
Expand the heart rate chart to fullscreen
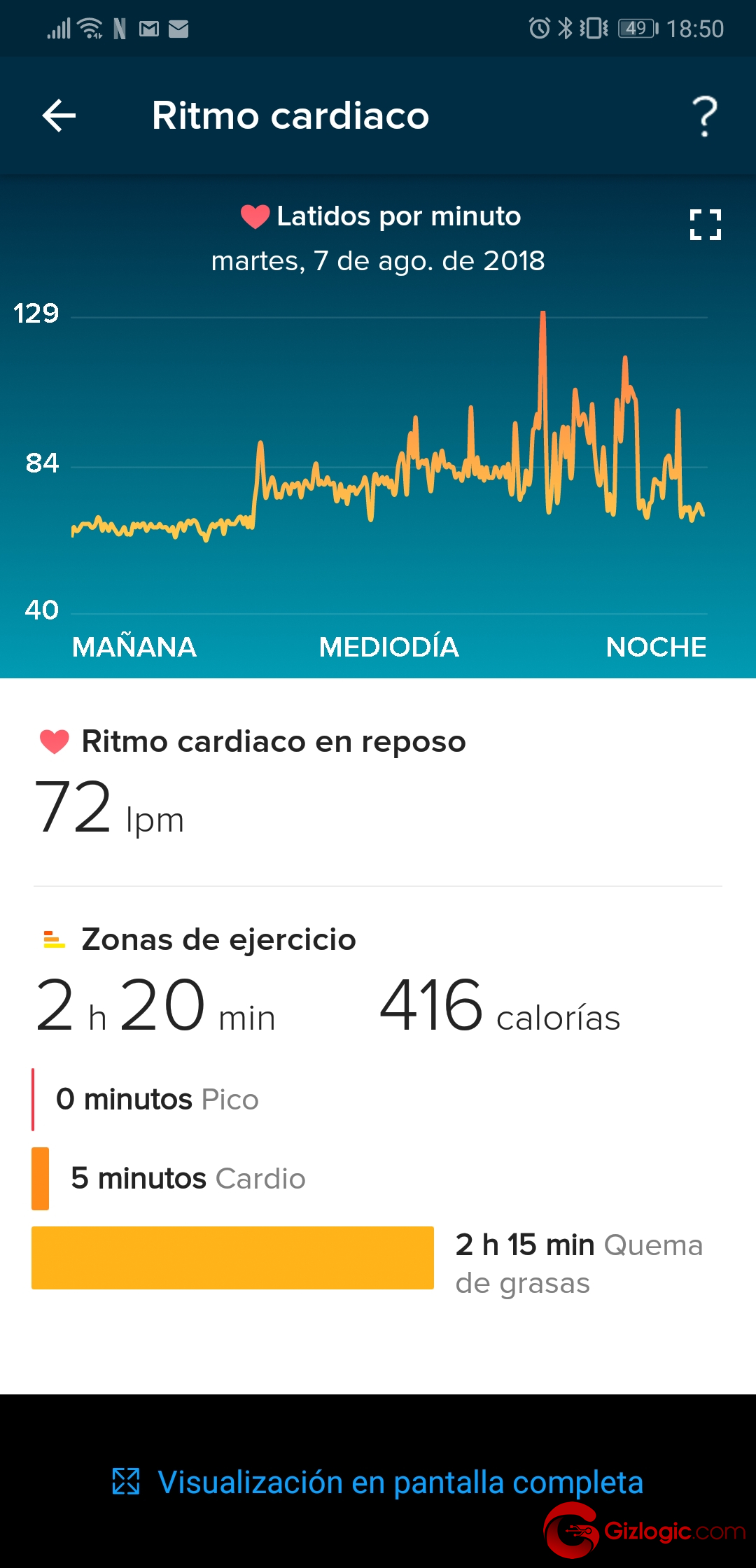click(705, 225)
